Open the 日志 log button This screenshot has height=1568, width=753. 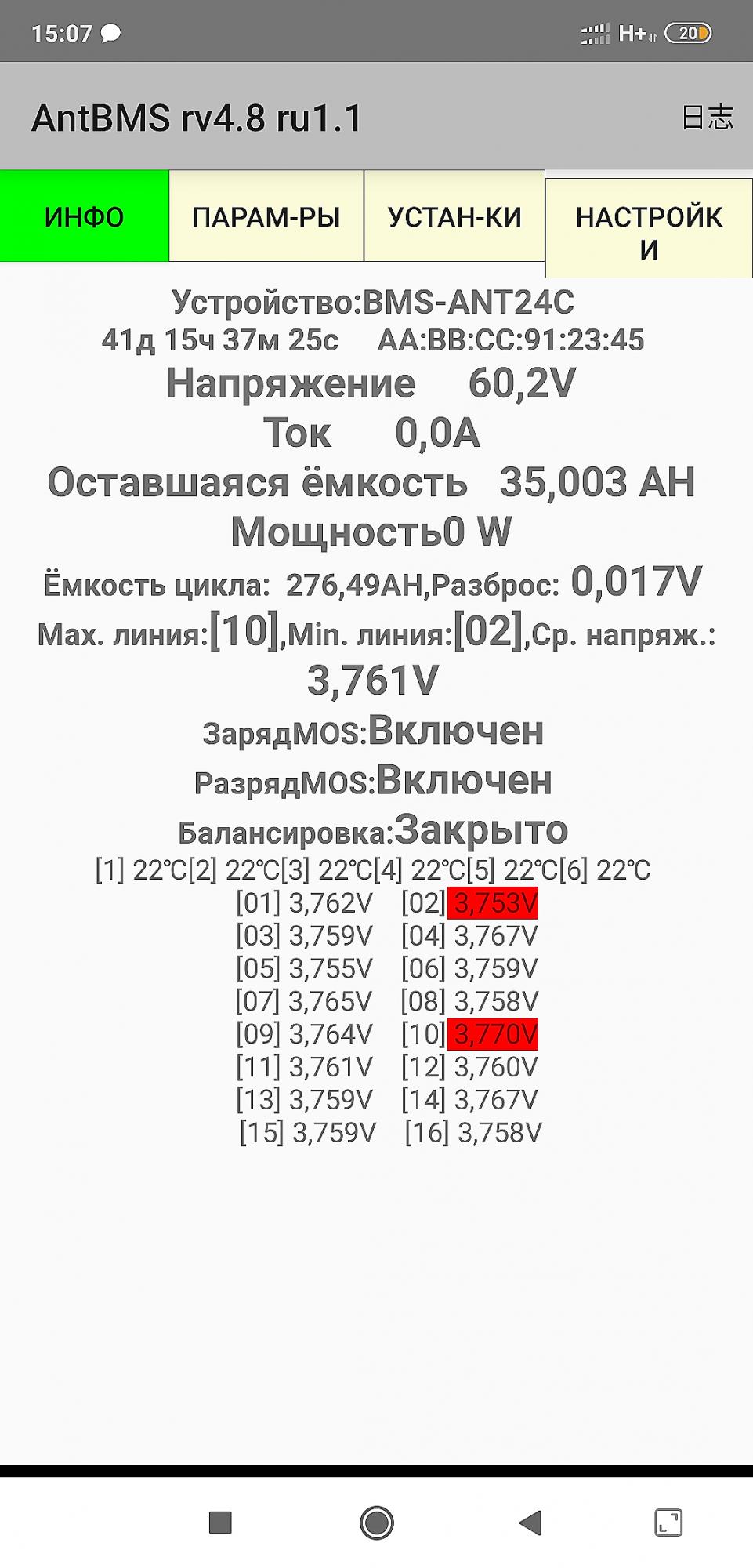pyautogui.click(x=708, y=118)
